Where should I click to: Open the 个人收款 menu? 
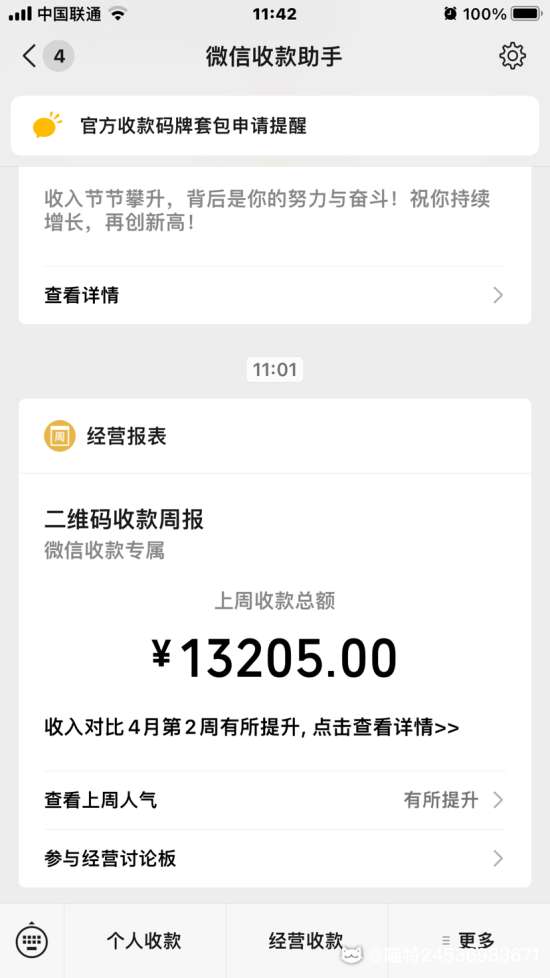pyautogui.click(x=145, y=941)
